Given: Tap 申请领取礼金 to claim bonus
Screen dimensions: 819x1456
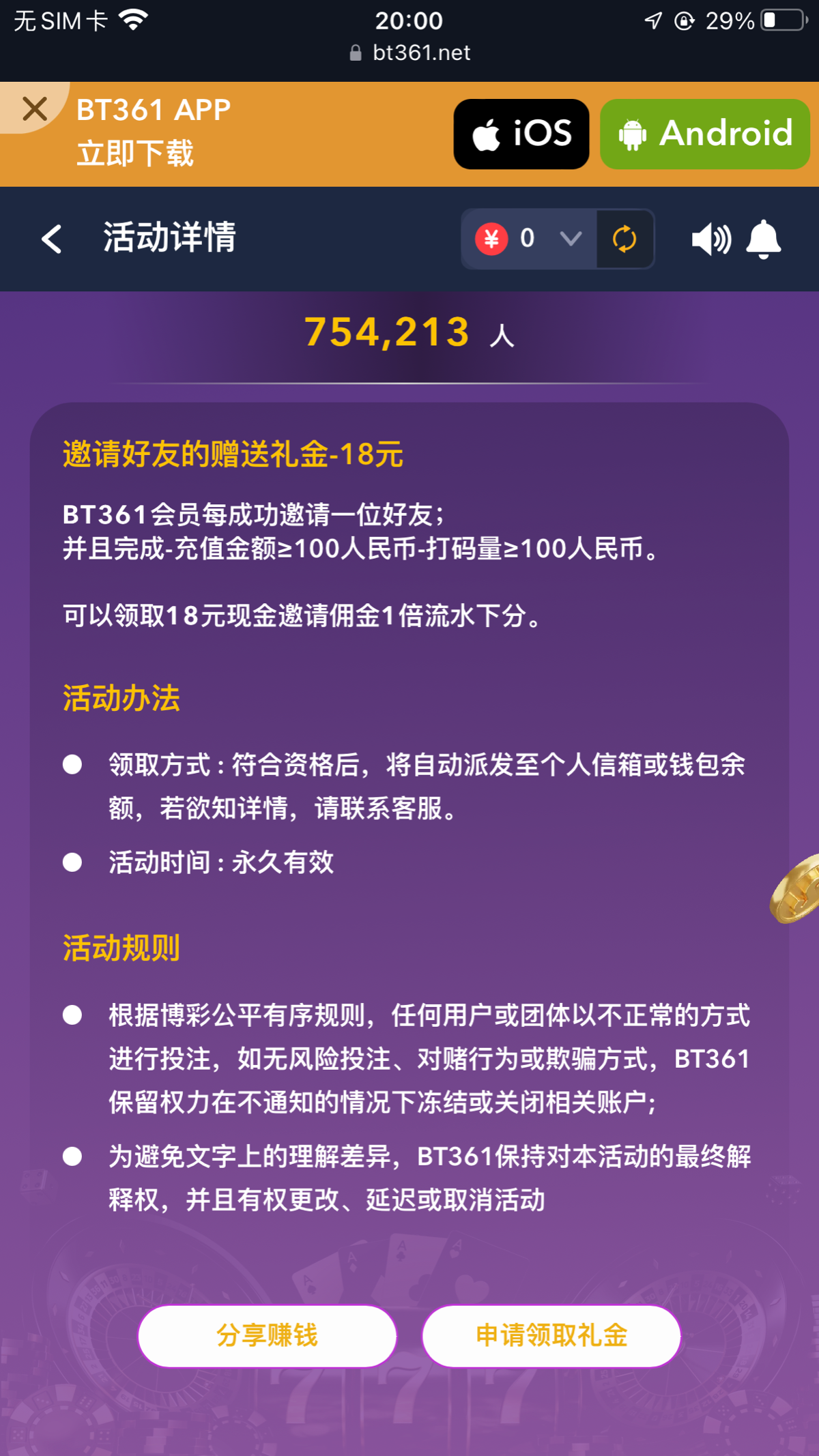Looking at the screenshot, I should pos(551,1335).
